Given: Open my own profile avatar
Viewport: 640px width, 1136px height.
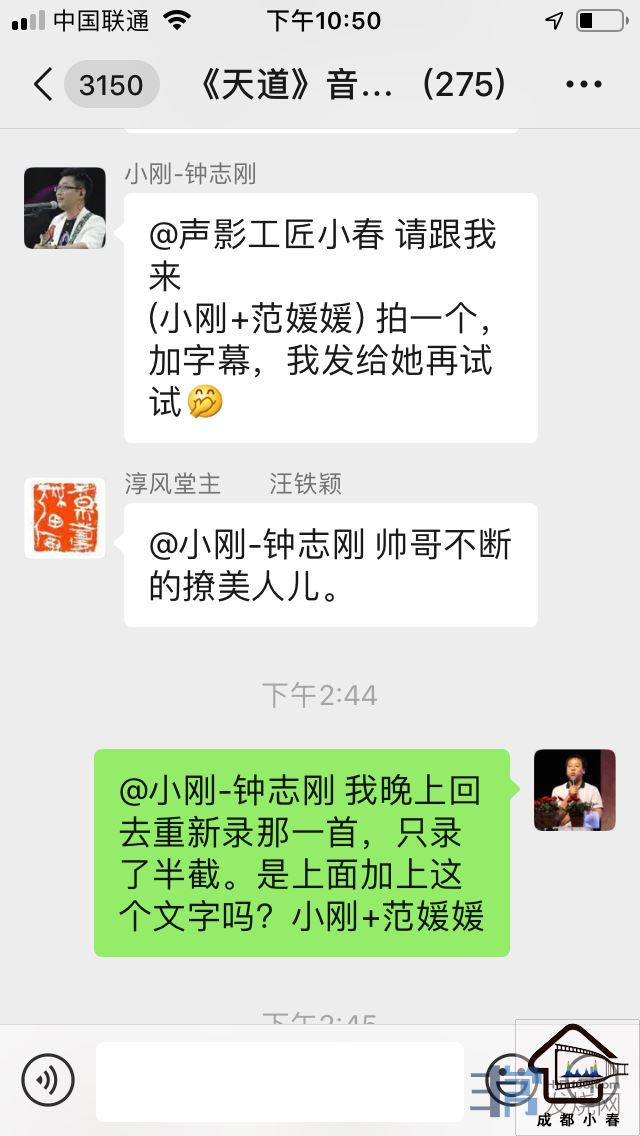Looking at the screenshot, I should click(574, 790).
